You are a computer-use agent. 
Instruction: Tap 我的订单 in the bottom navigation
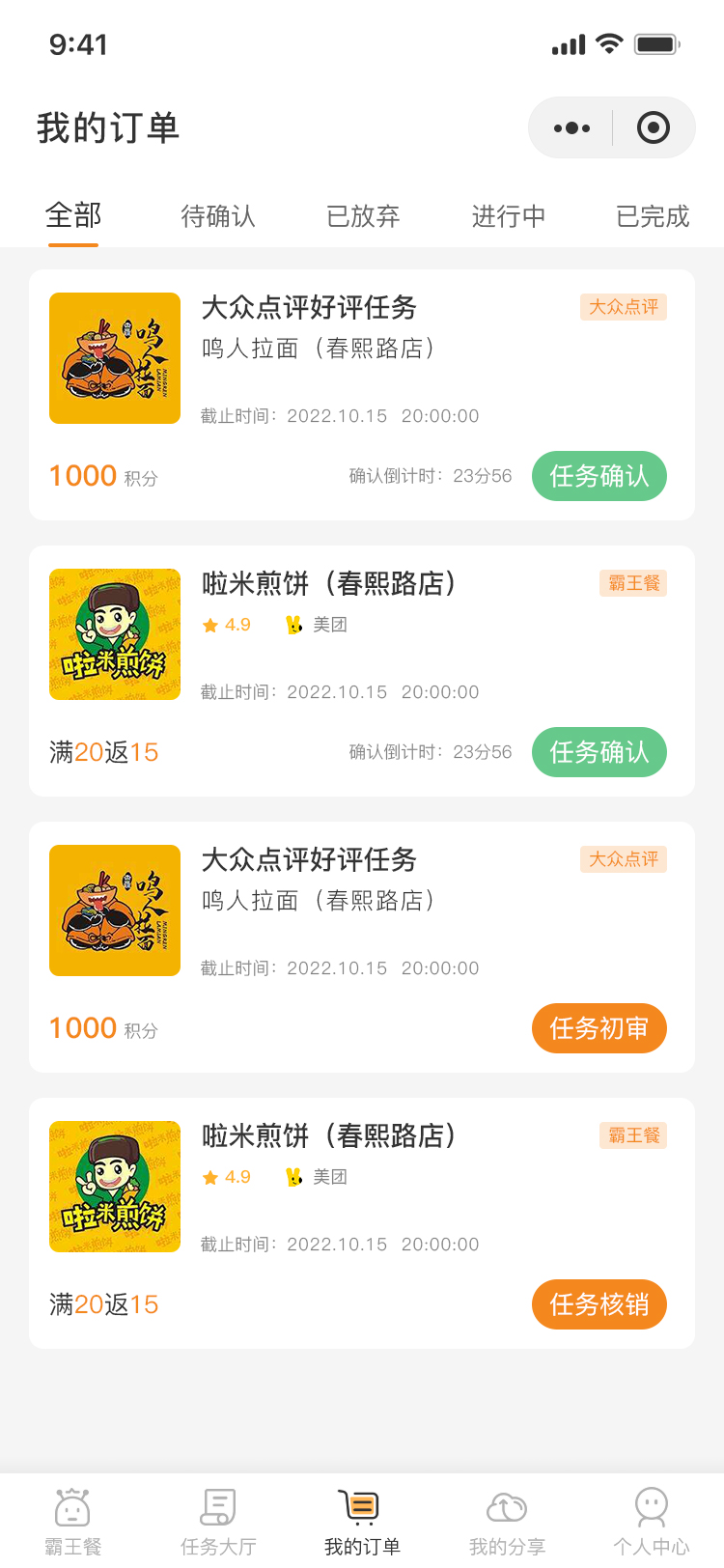click(x=362, y=1522)
